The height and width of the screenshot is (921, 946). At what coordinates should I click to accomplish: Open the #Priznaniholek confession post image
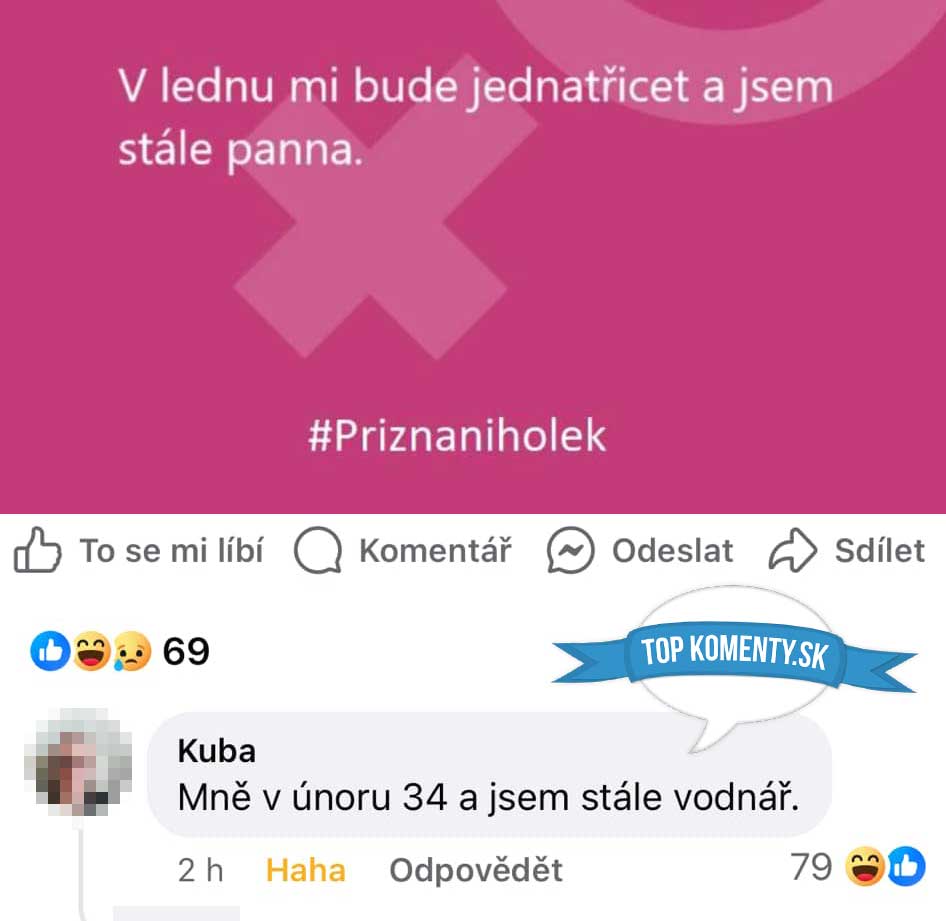pos(472,250)
